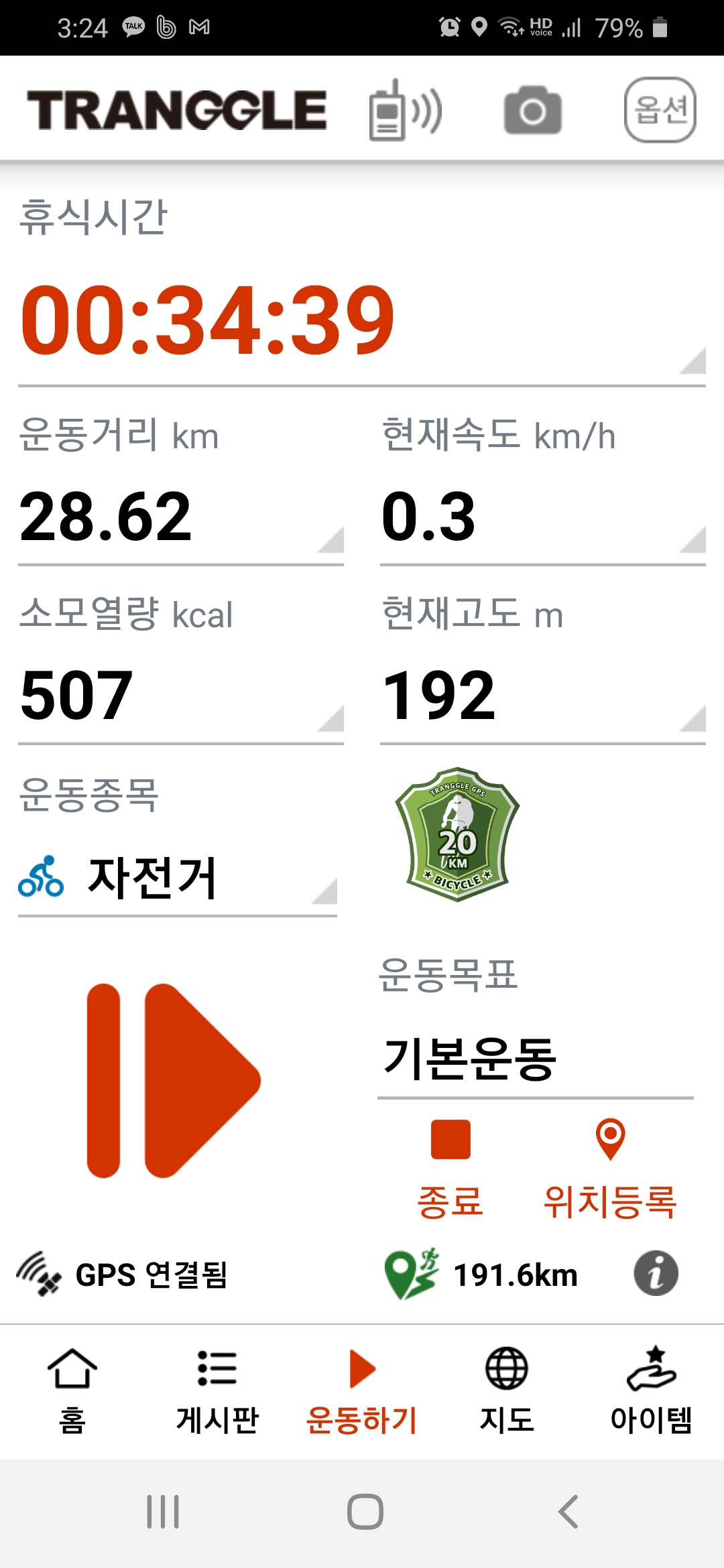Change the 현재속도 km/h display field
The height and width of the screenshot is (1568, 724).
[x=543, y=516]
